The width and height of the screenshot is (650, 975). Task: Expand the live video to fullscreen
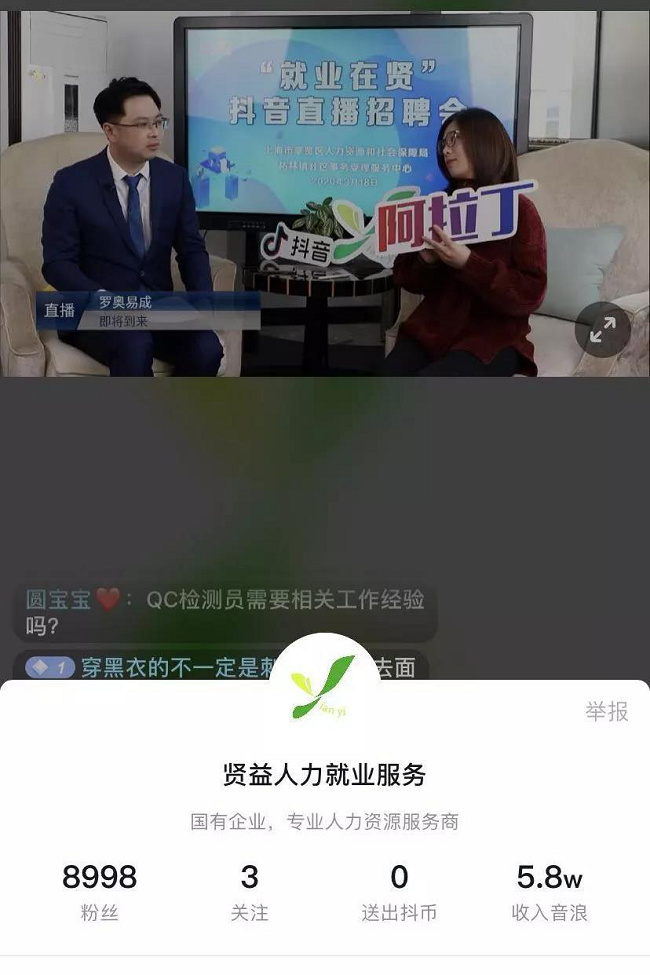click(x=602, y=330)
